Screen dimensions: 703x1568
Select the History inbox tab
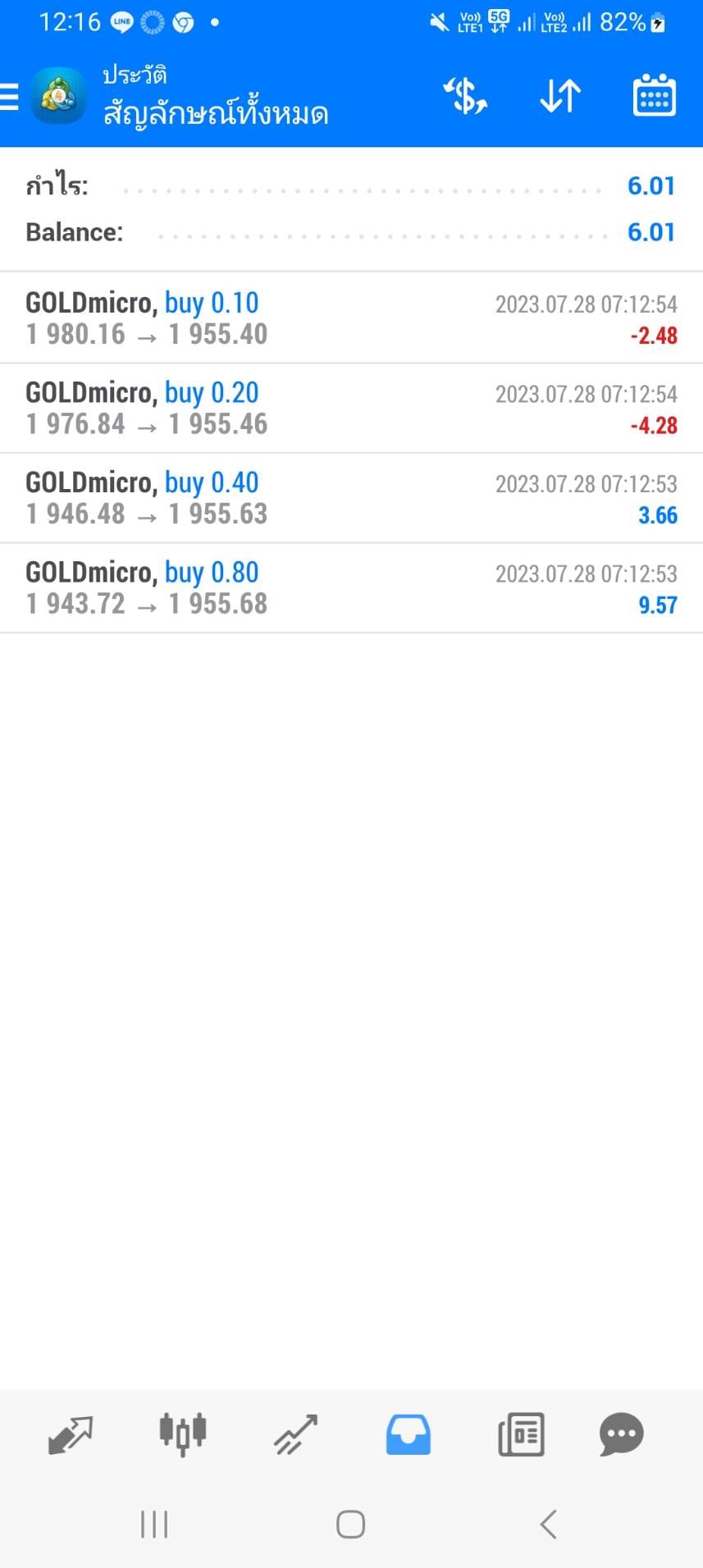point(408,1434)
